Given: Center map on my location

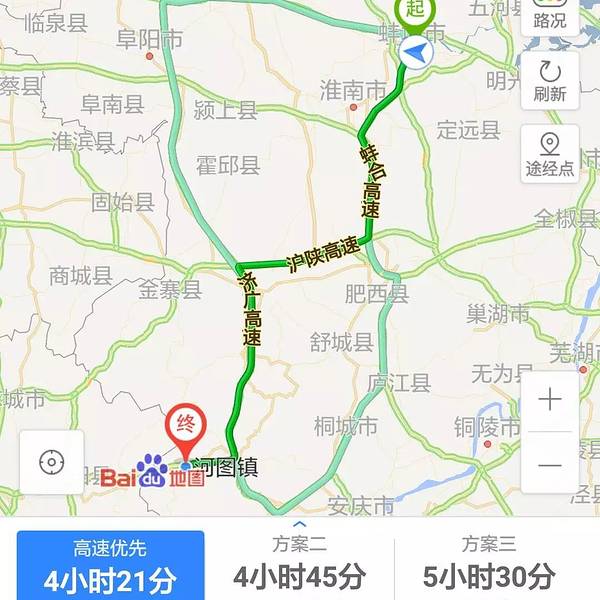Looking at the screenshot, I should [50, 463].
